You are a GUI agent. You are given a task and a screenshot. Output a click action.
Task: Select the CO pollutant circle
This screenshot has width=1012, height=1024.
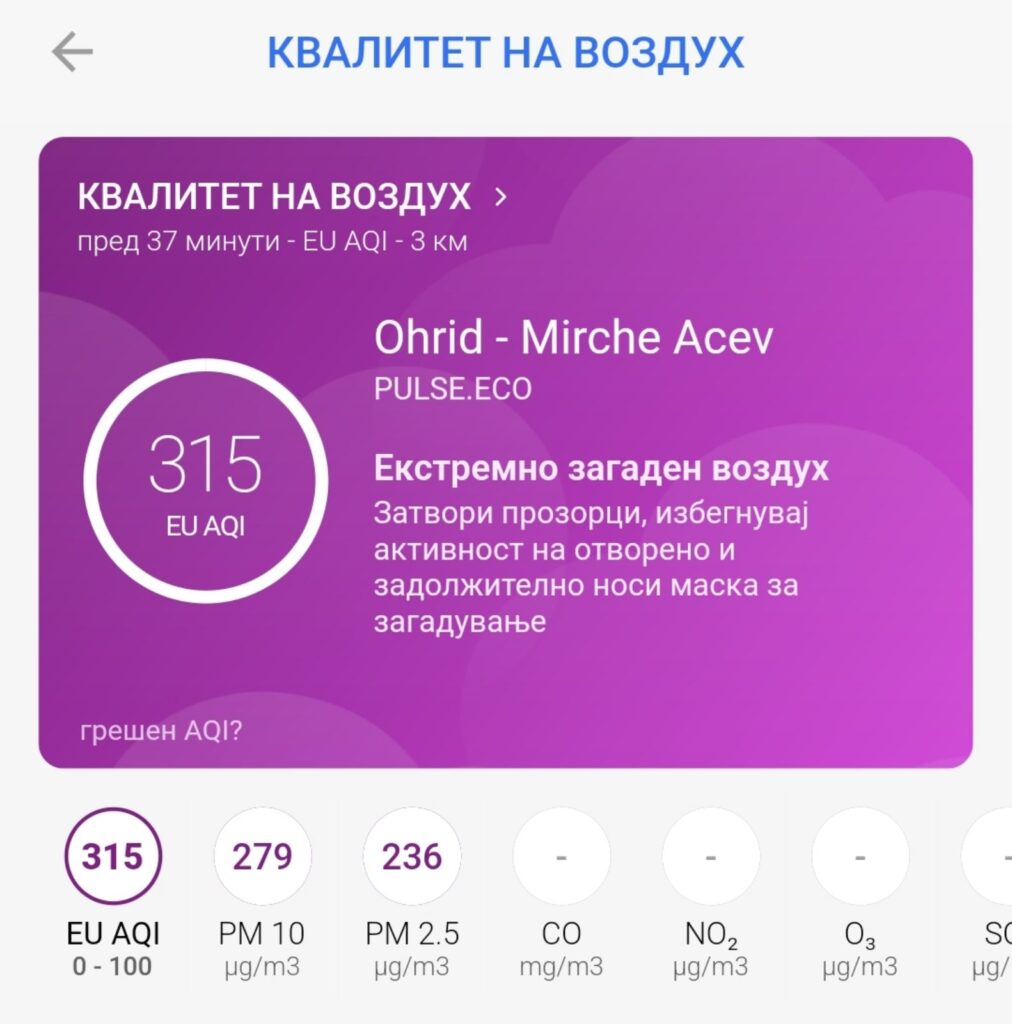[x=561, y=857]
